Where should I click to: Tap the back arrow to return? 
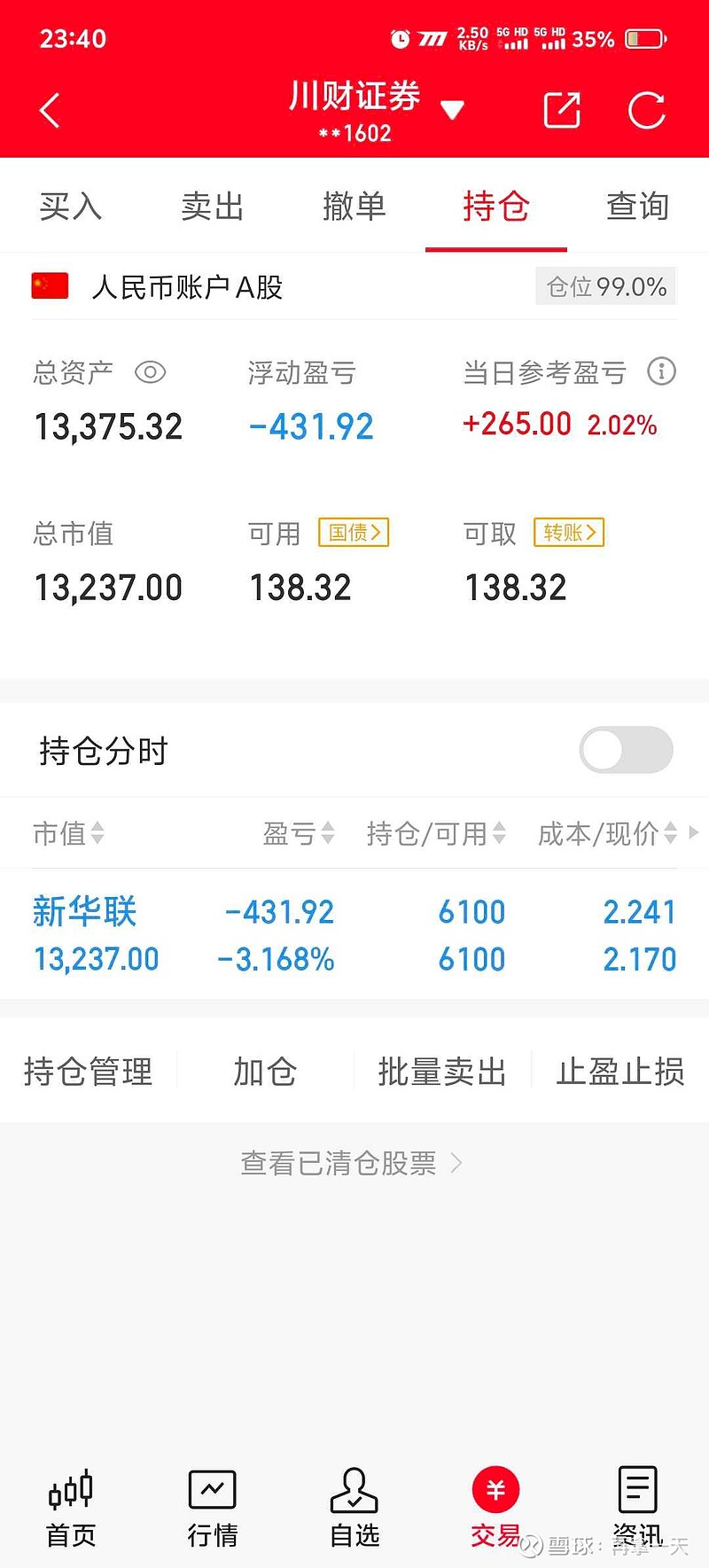coord(49,109)
